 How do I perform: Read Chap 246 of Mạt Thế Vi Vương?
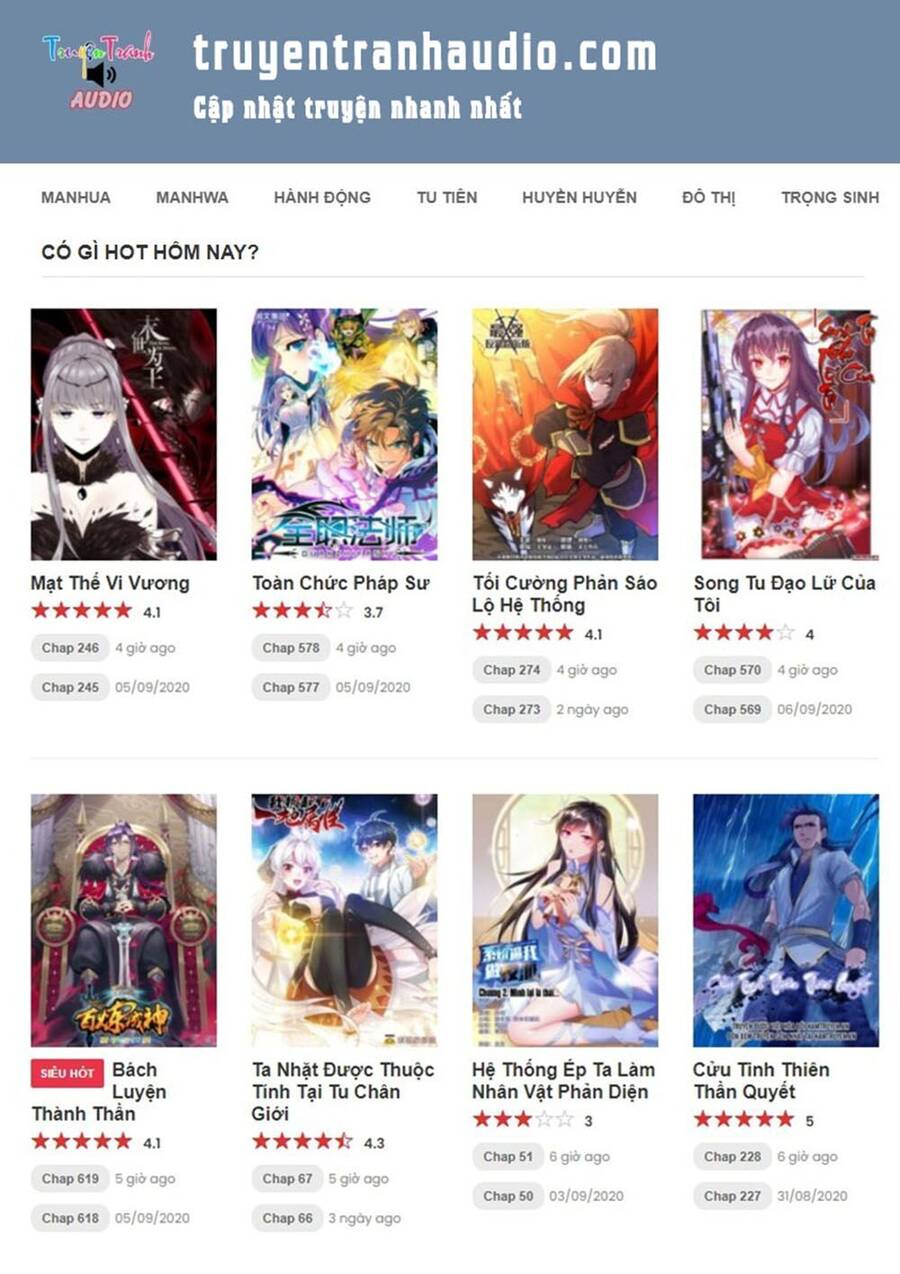(x=70, y=648)
